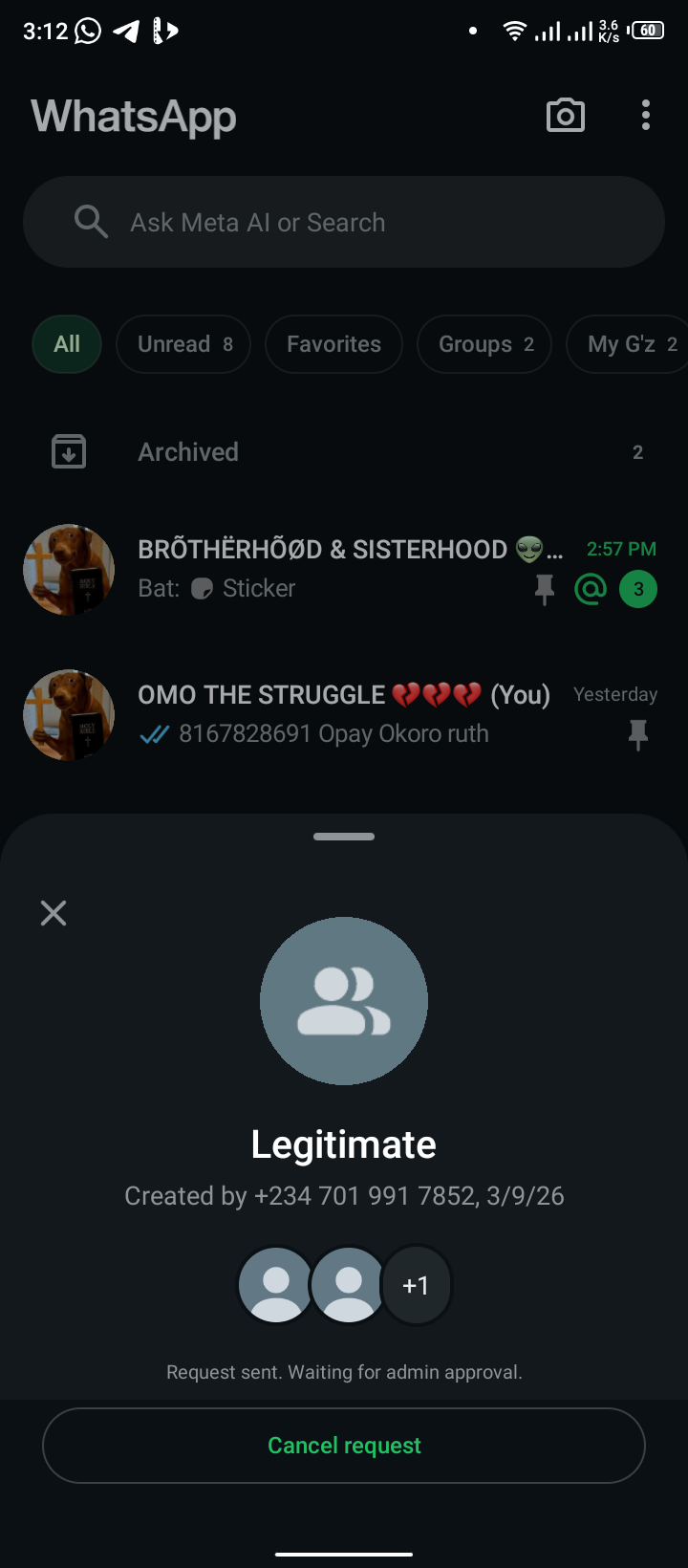
Task: Open the Archived chats row
Action: coord(344,452)
